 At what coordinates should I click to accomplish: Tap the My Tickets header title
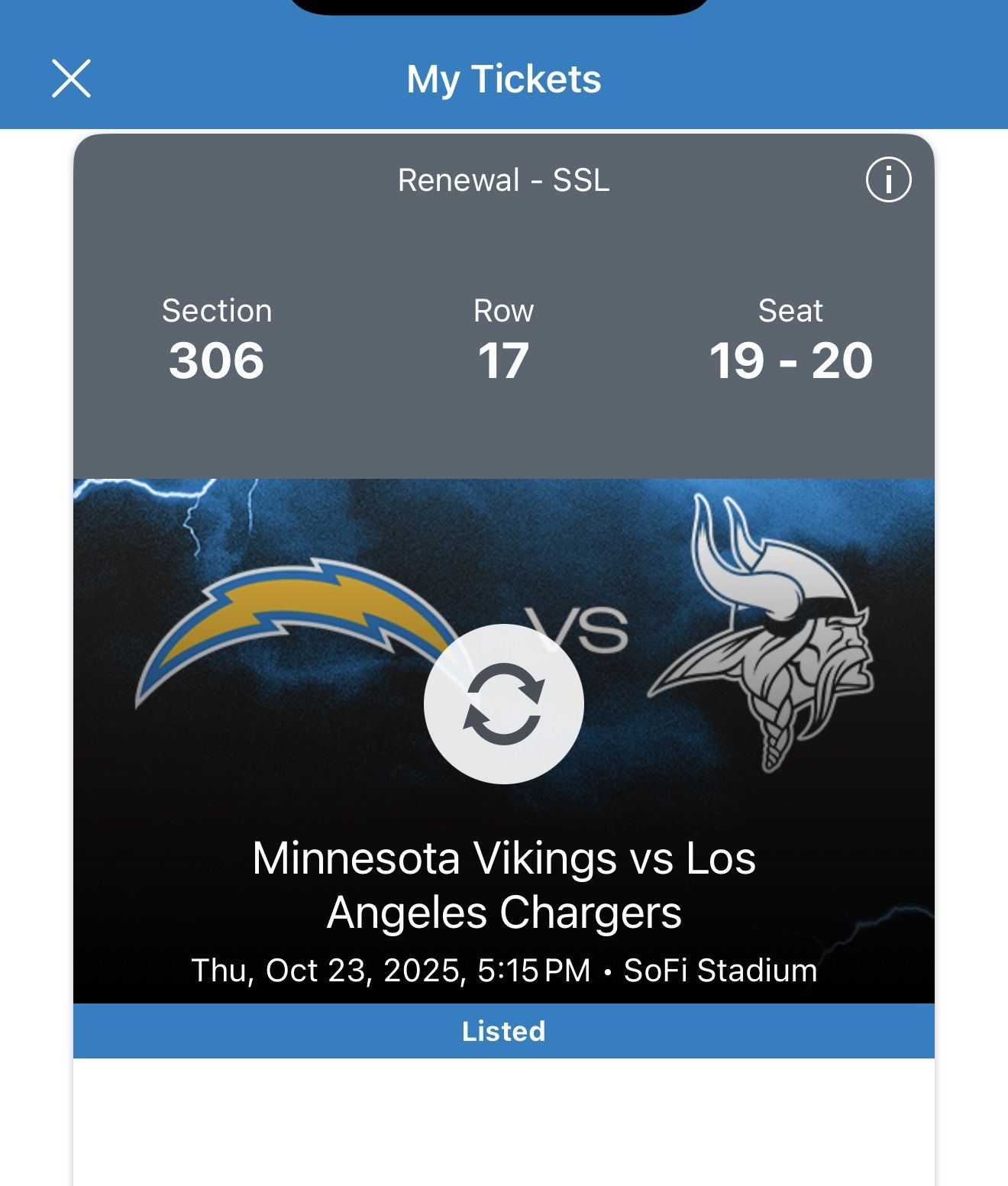(x=504, y=79)
